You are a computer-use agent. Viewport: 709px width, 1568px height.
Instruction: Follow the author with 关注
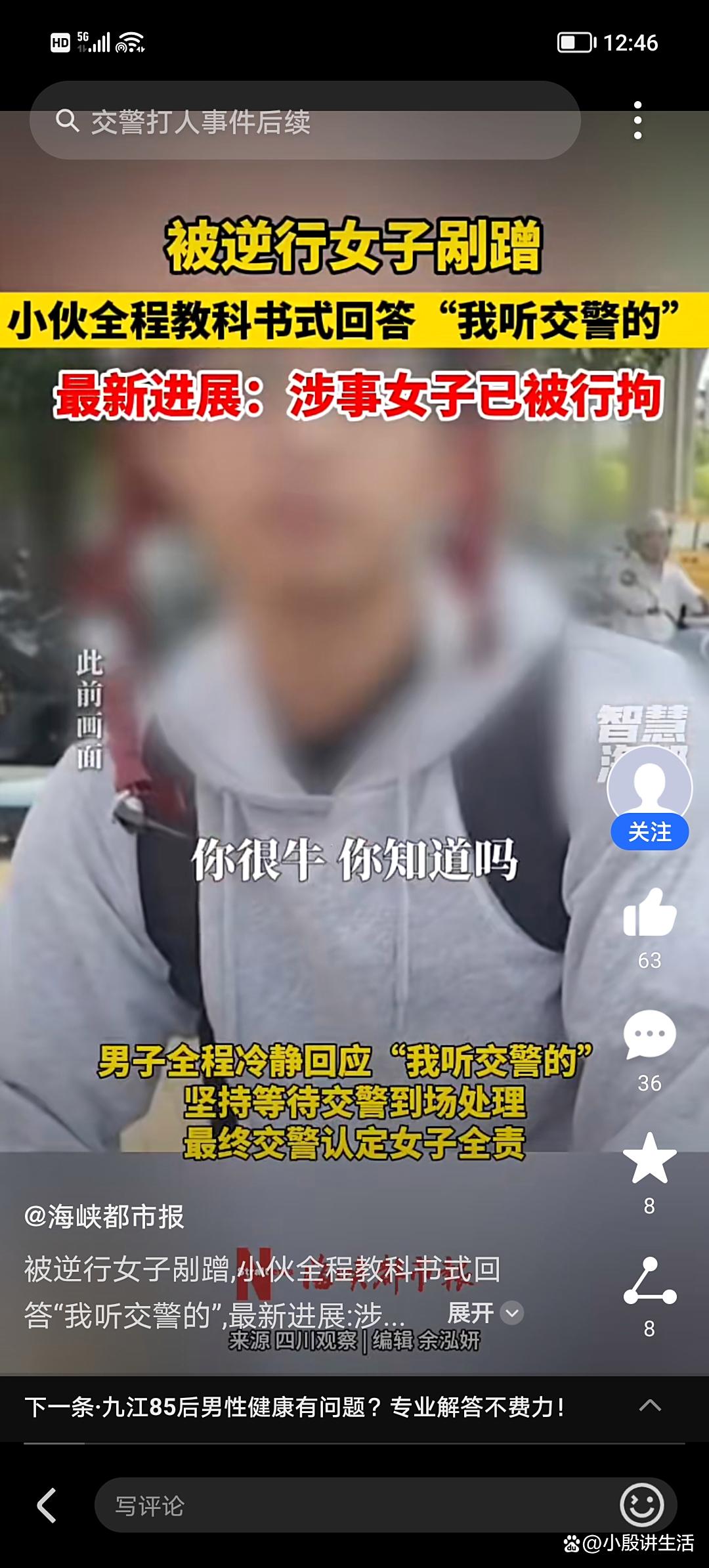coord(649,832)
